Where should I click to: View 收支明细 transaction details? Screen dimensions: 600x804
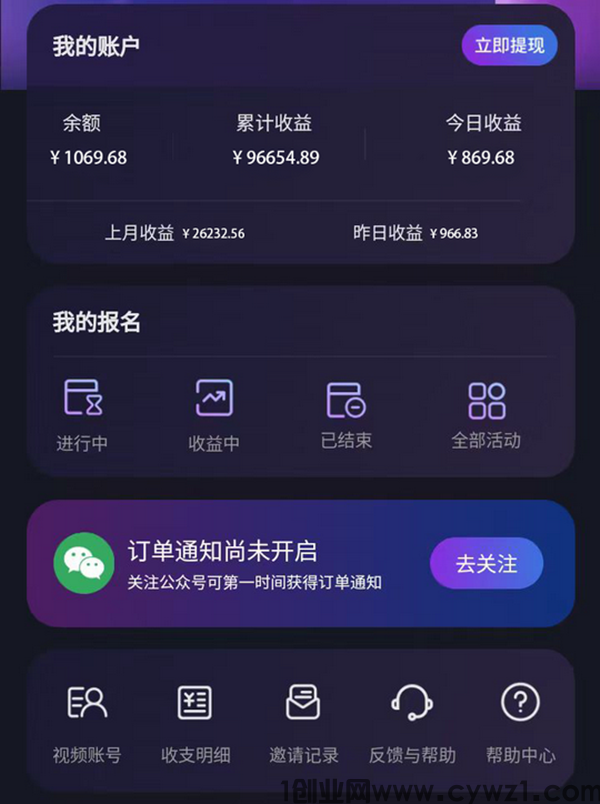(x=195, y=722)
